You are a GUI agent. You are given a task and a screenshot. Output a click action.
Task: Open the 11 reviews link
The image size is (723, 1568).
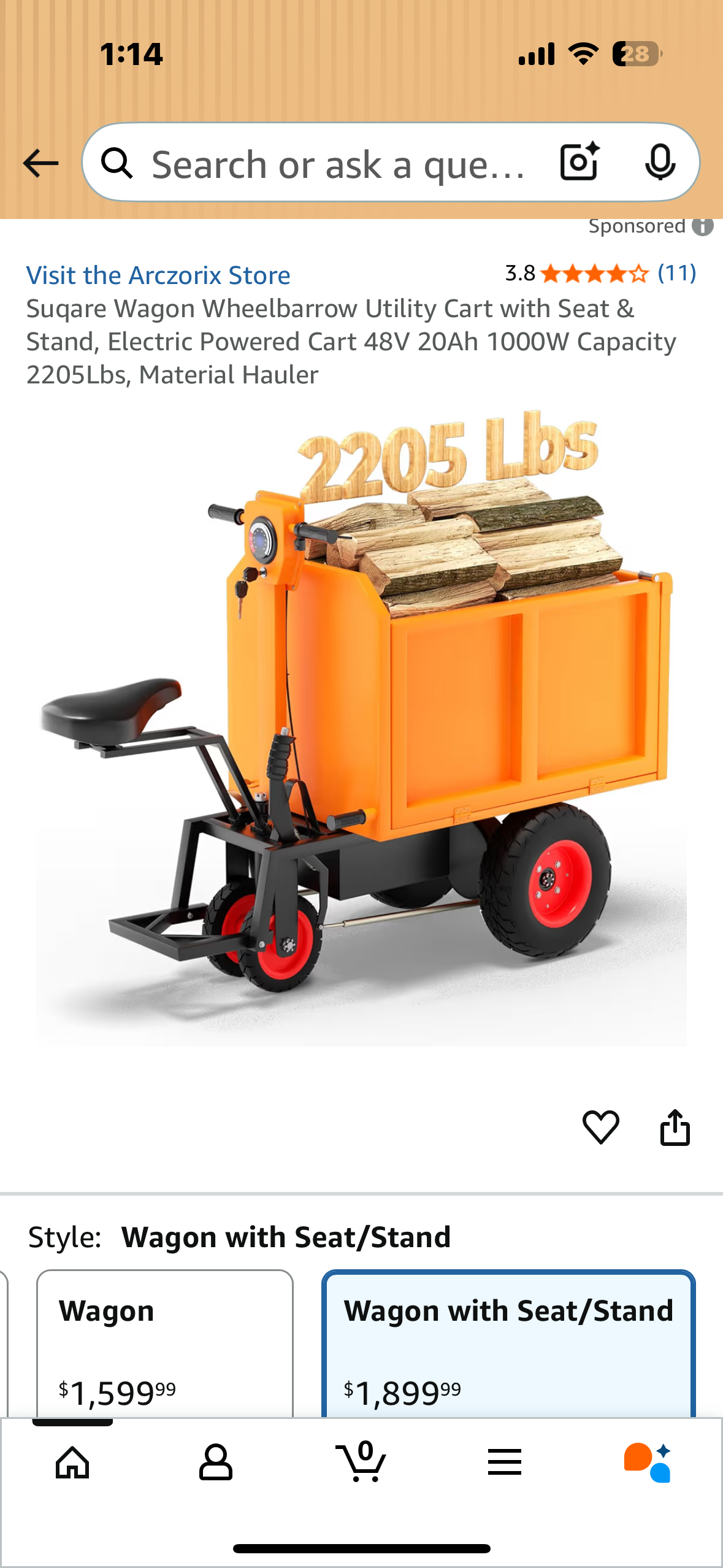click(x=676, y=274)
